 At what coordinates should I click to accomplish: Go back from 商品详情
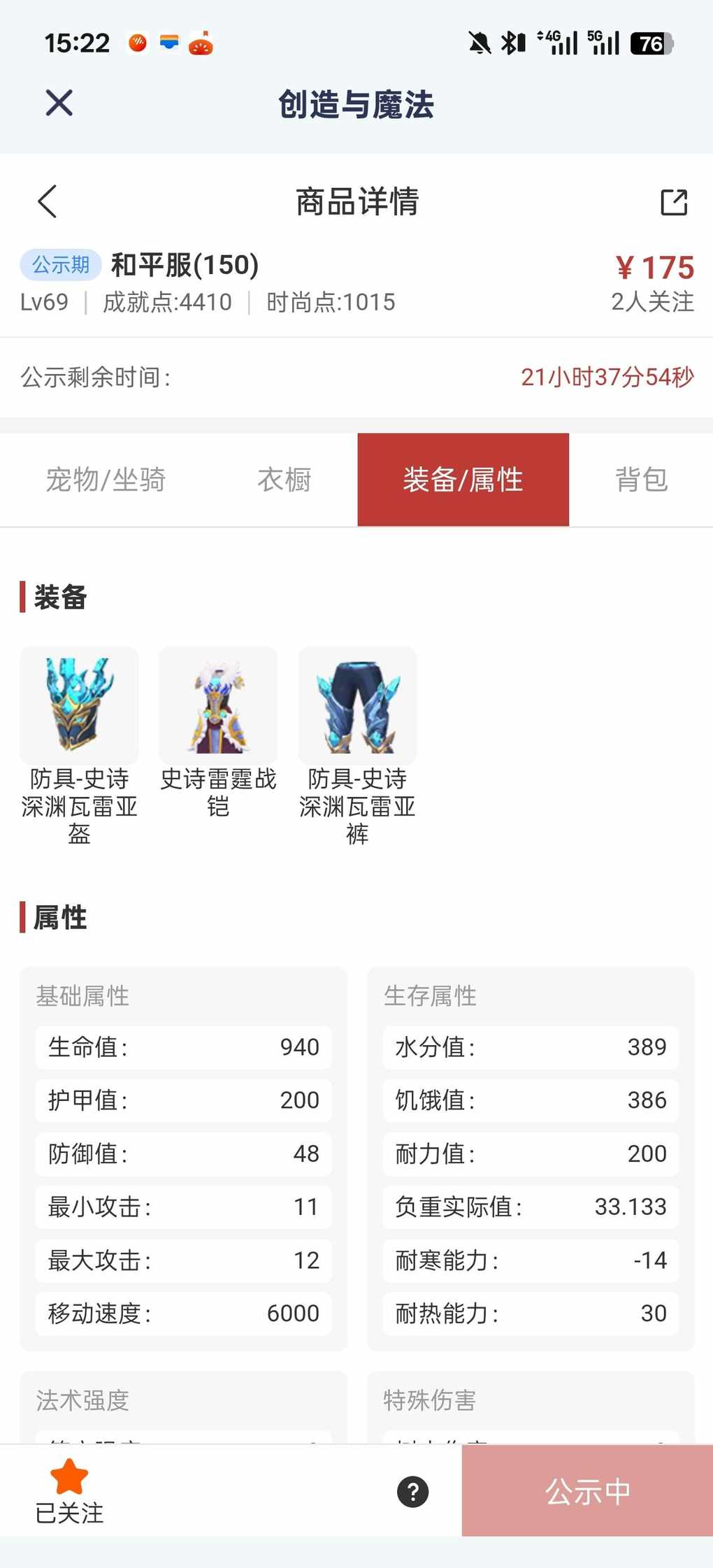point(48,202)
